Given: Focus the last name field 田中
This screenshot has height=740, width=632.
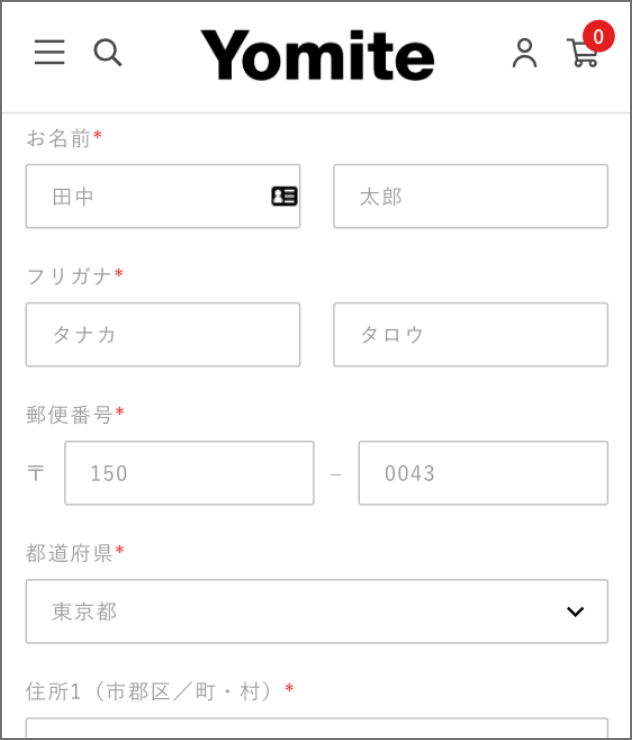Looking at the screenshot, I should [x=145, y=196].
